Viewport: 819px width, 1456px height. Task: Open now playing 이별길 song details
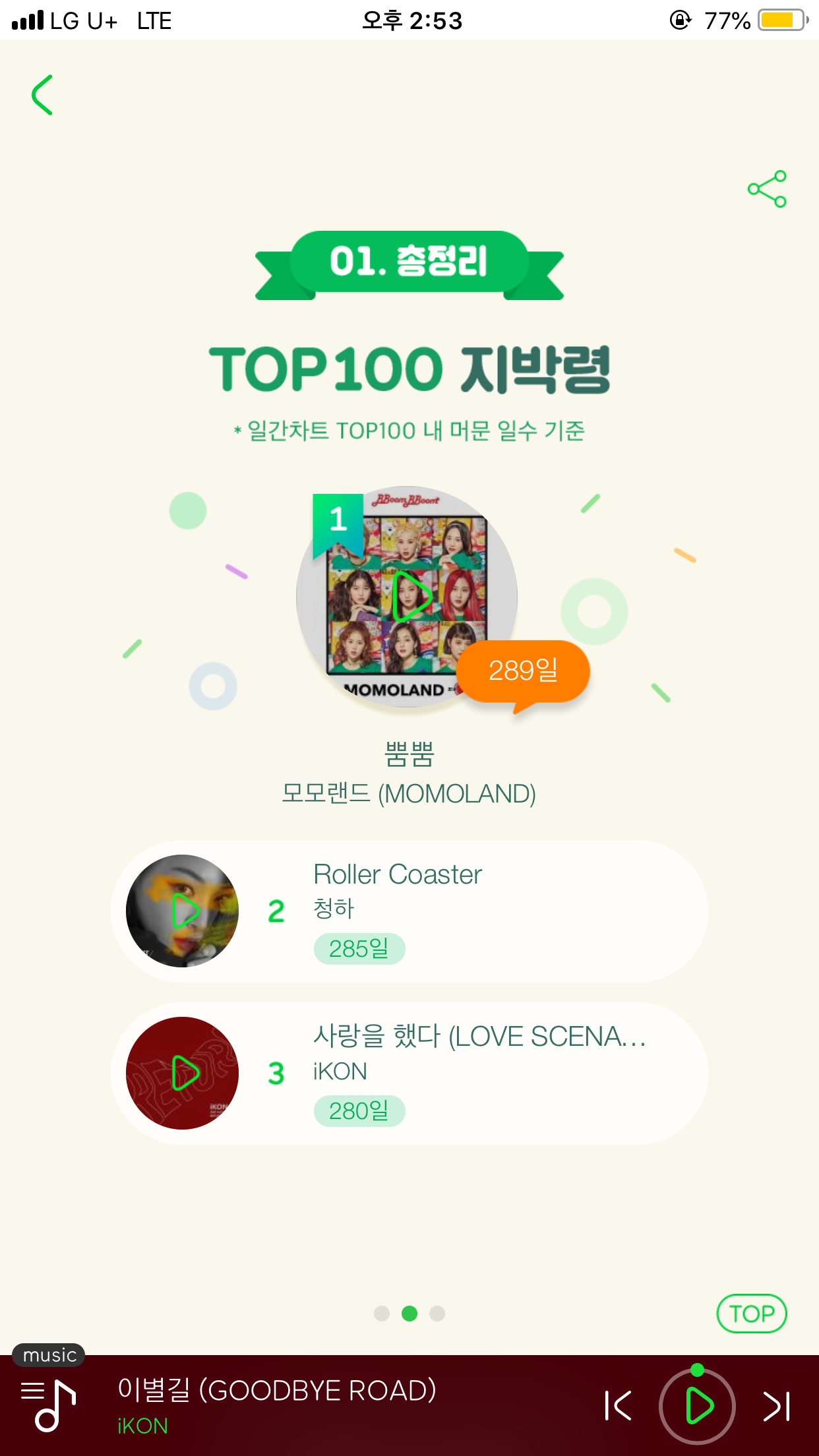coord(277,1405)
